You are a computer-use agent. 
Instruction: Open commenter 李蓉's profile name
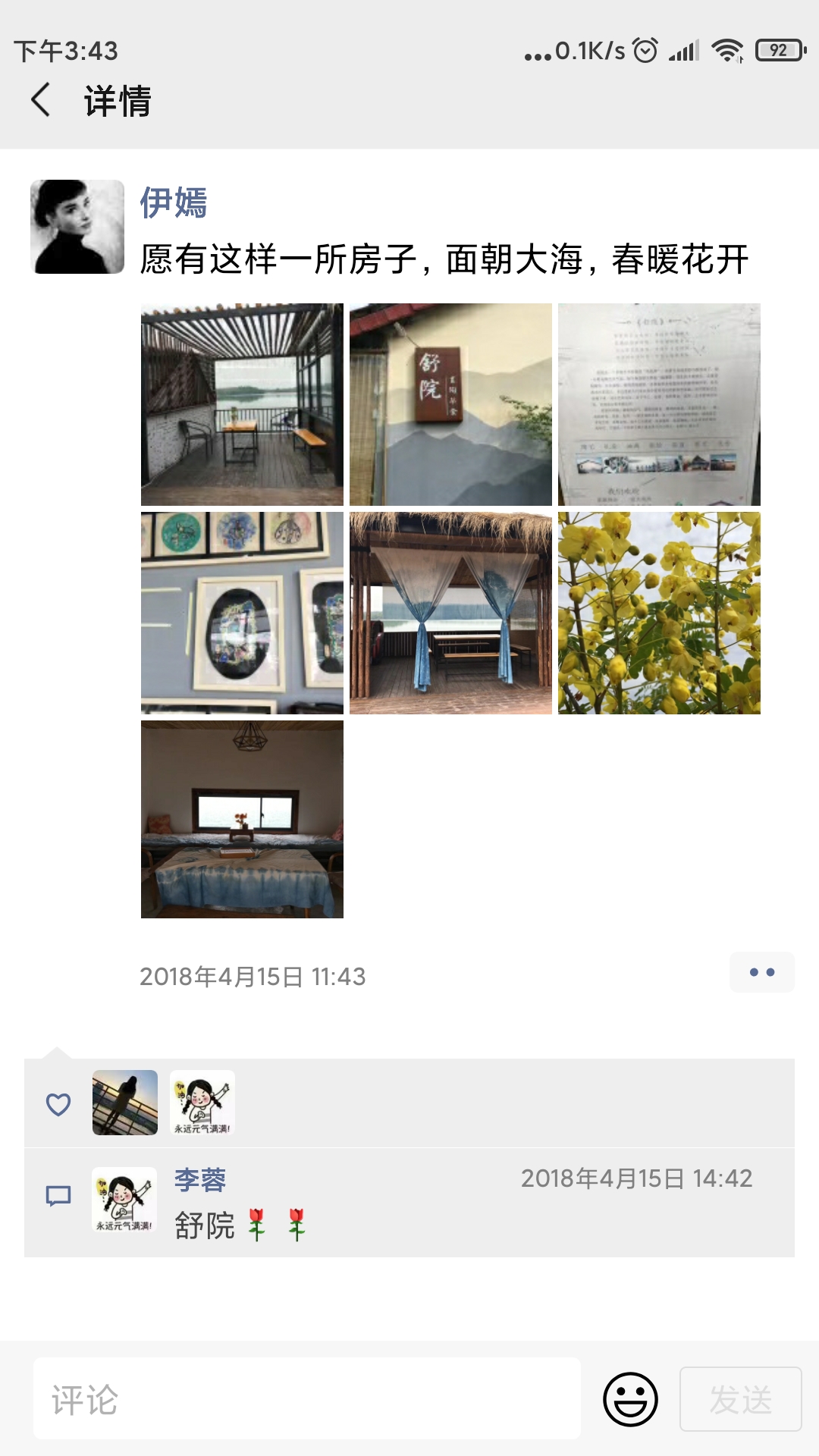(x=200, y=1180)
